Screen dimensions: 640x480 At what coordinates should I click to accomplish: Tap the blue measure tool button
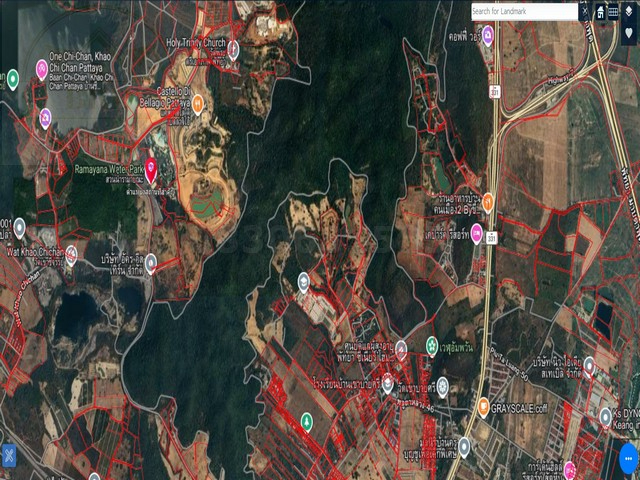click(x=9, y=456)
